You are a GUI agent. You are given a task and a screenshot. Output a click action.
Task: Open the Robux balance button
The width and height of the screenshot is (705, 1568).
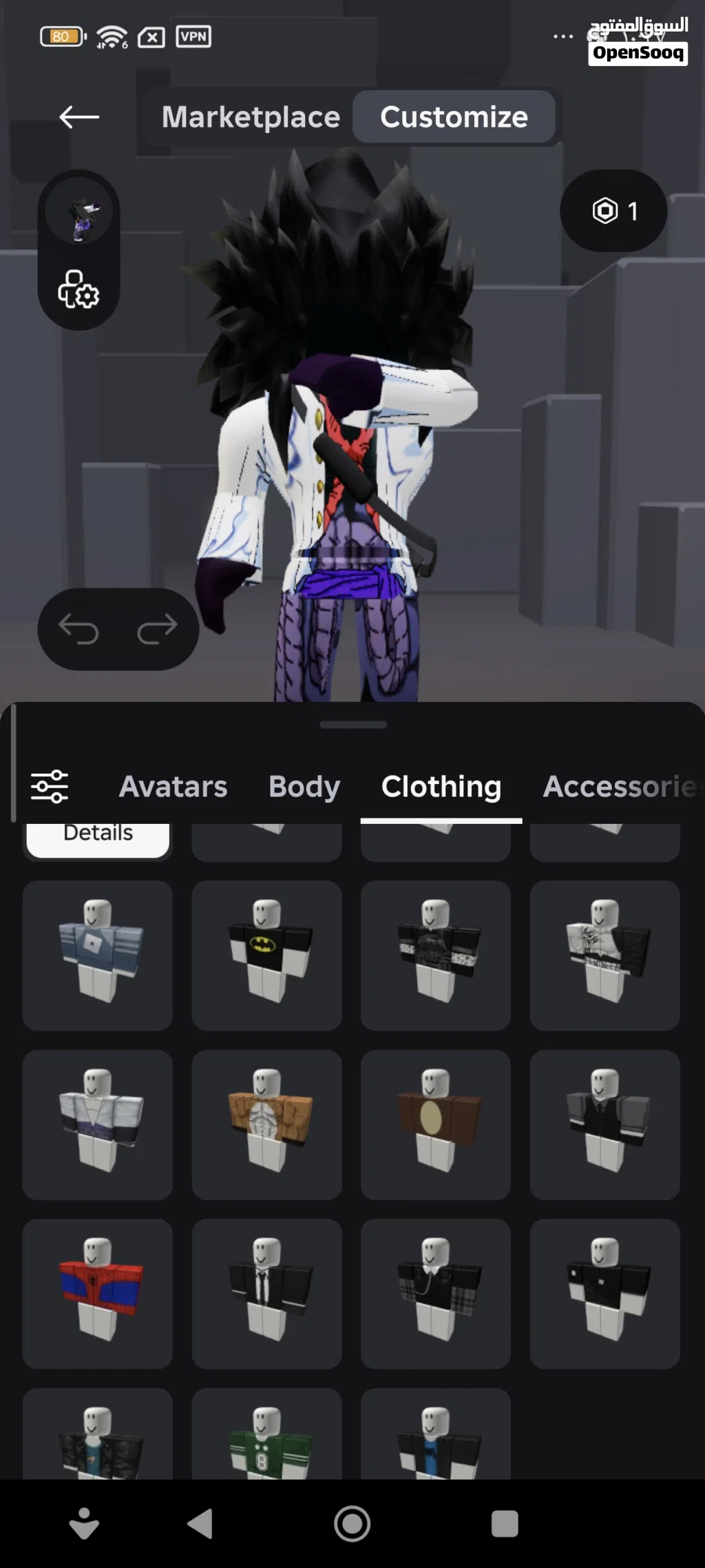point(613,211)
